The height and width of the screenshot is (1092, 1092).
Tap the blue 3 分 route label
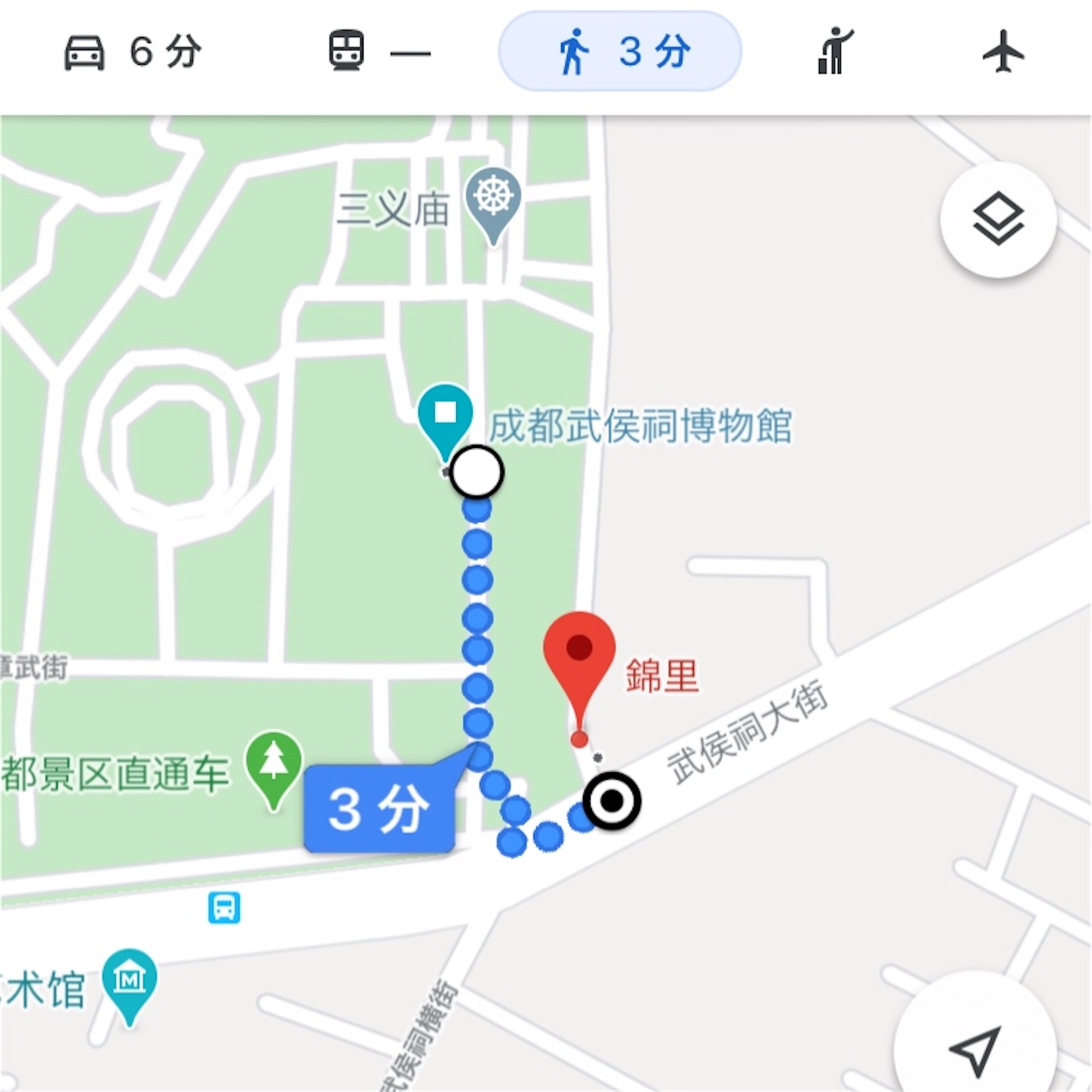[x=379, y=809]
